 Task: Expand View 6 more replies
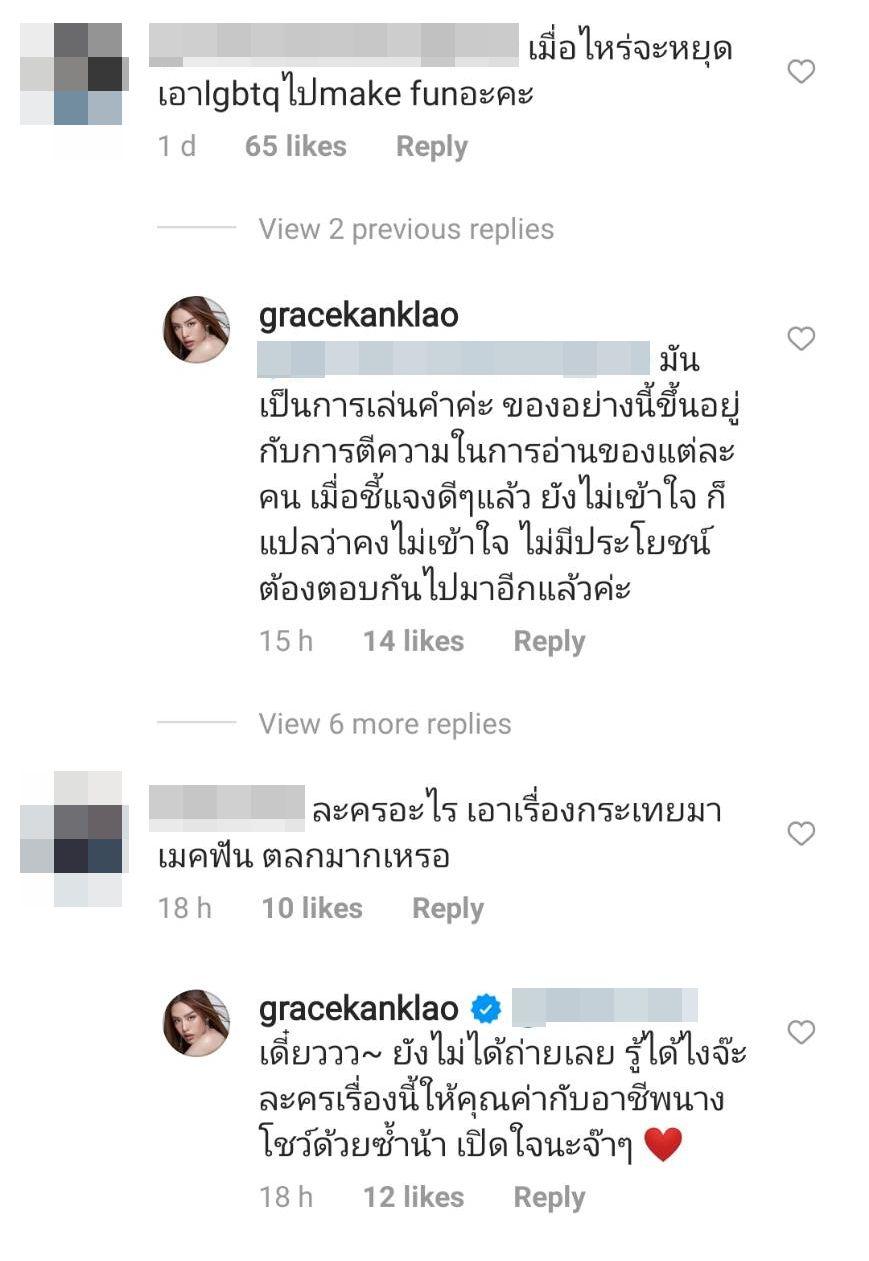[384, 724]
